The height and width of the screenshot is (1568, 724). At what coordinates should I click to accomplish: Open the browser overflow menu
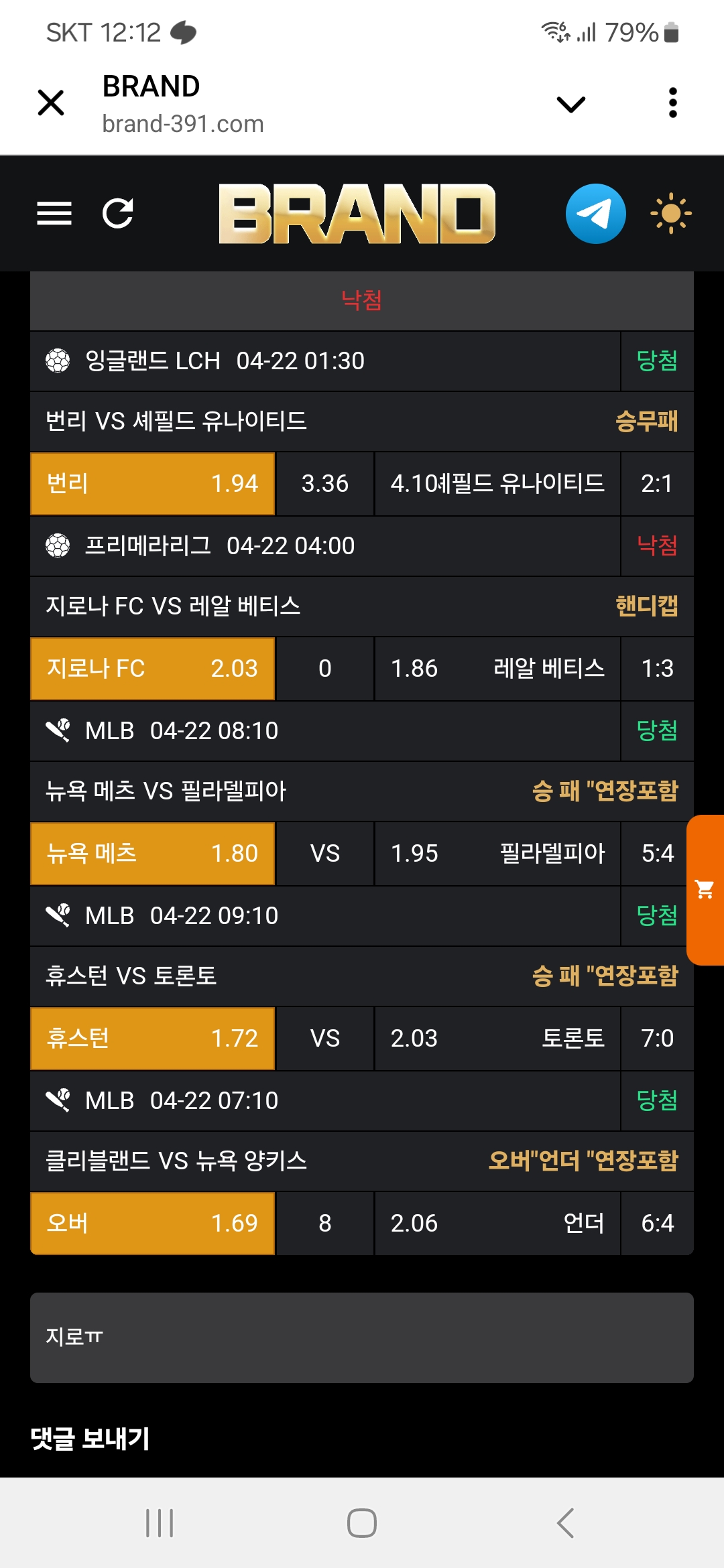point(672,103)
